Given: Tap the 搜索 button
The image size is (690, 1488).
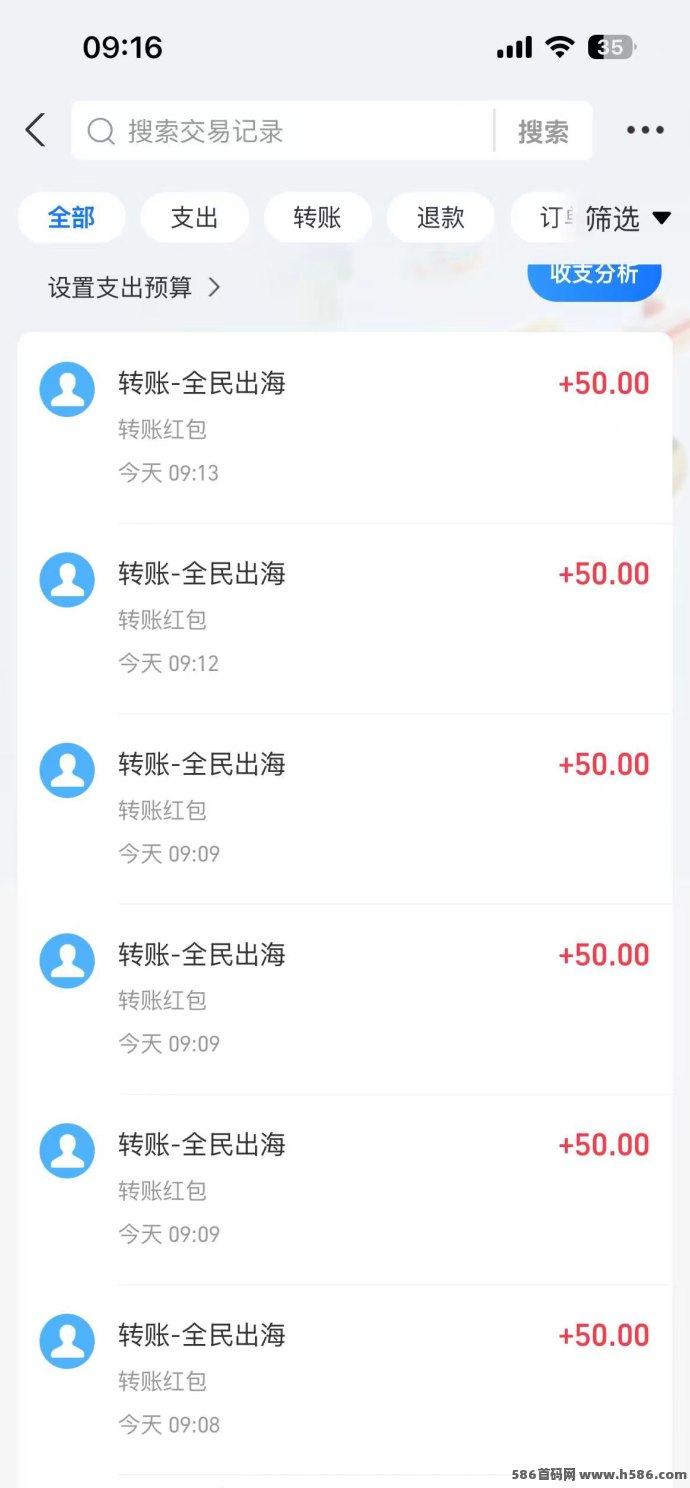Looking at the screenshot, I should pyautogui.click(x=543, y=131).
